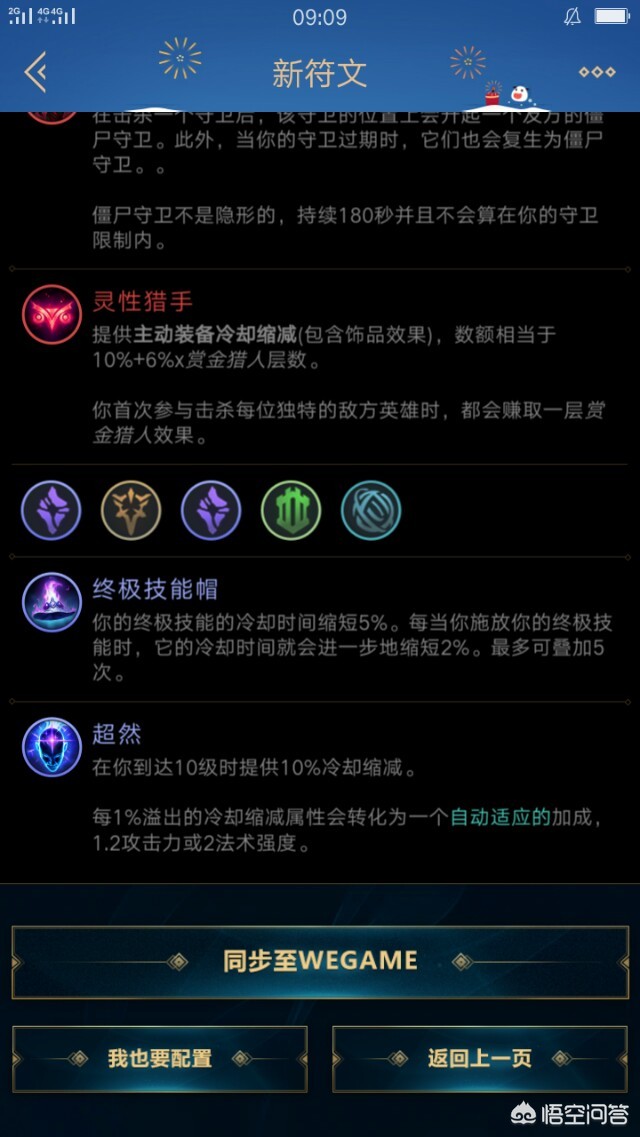The height and width of the screenshot is (1137, 640).
Task: Tap 返回上一页 to go back
Action: pyautogui.click(x=480, y=1058)
